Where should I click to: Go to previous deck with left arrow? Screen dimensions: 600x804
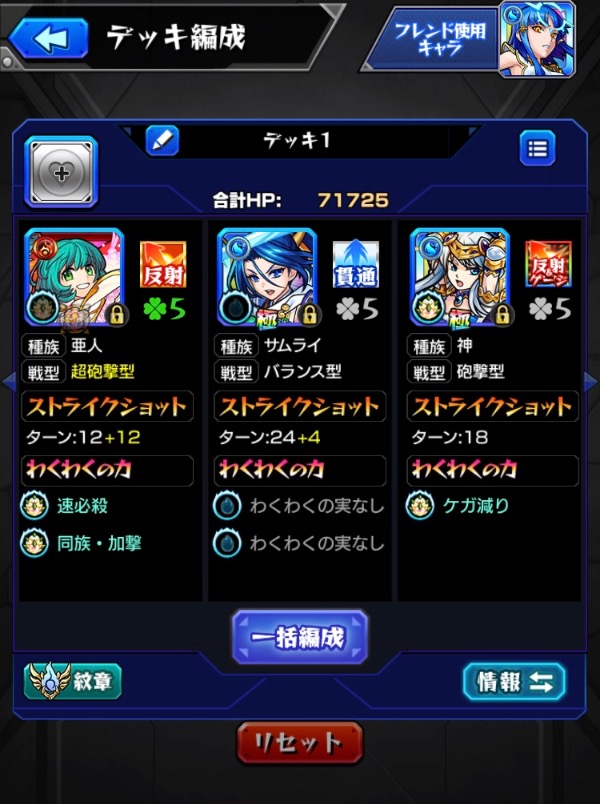pyautogui.click(x=10, y=380)
